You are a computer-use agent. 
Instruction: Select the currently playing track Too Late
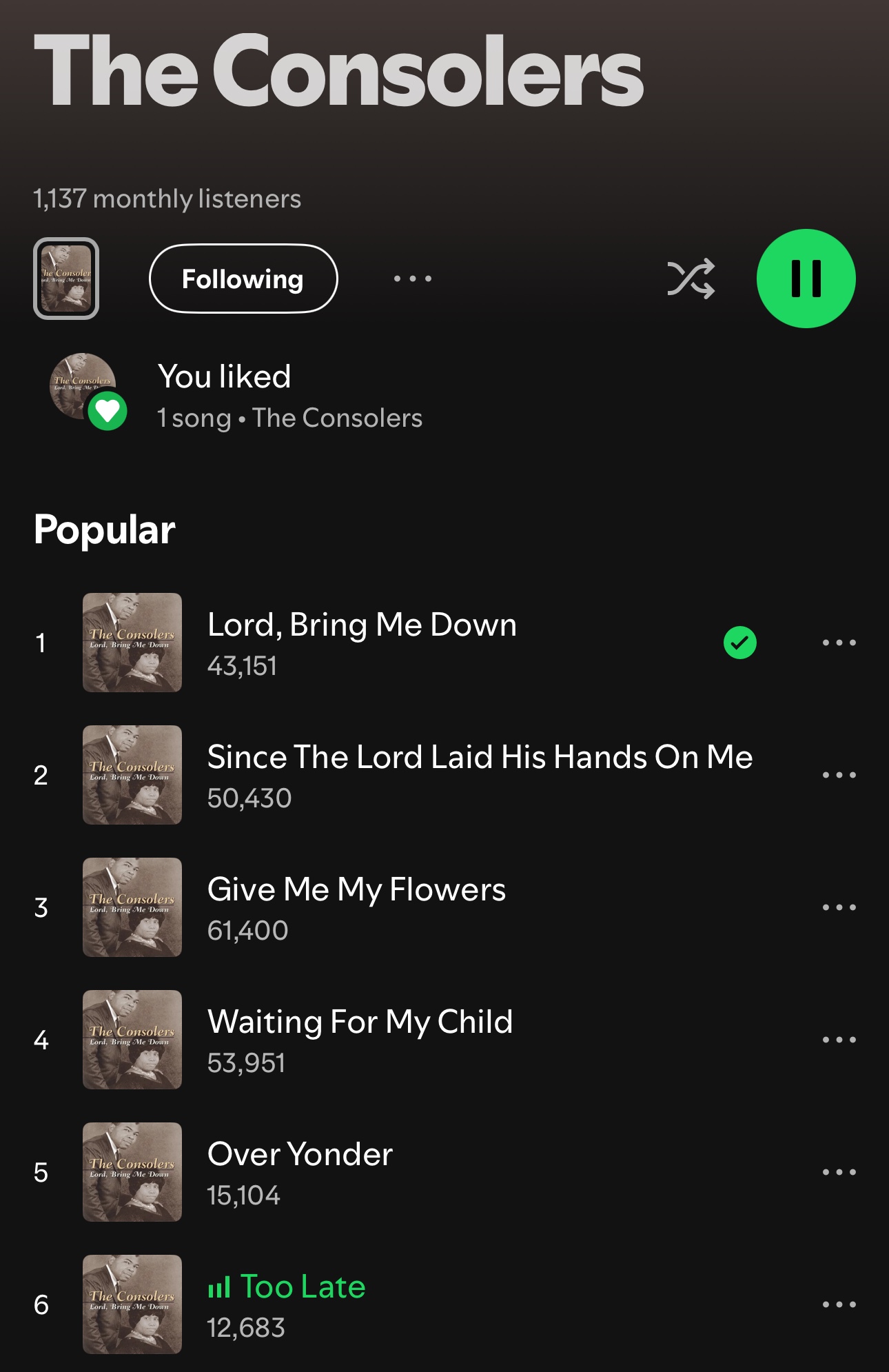302,1304
